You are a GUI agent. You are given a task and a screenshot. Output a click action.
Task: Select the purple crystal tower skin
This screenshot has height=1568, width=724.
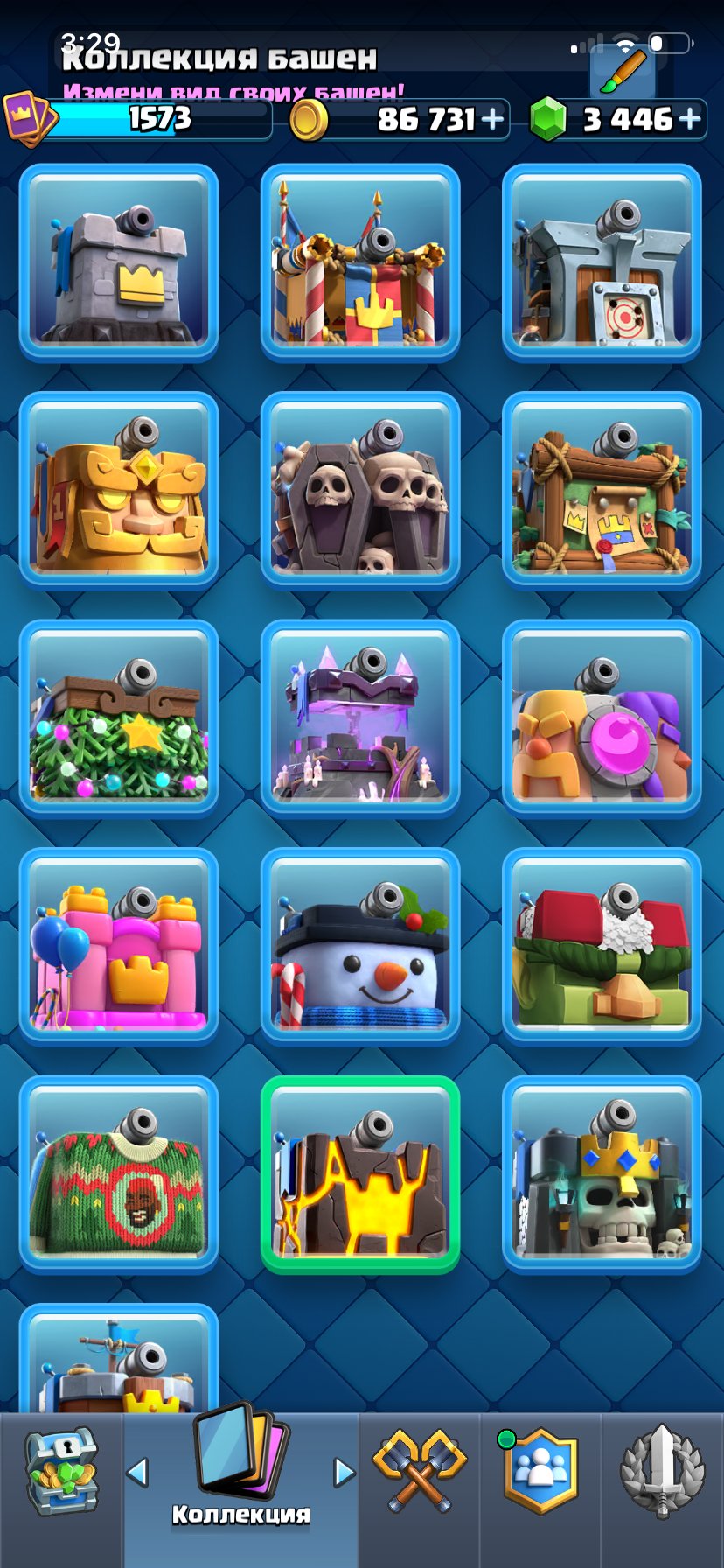[x=360, y=718]
